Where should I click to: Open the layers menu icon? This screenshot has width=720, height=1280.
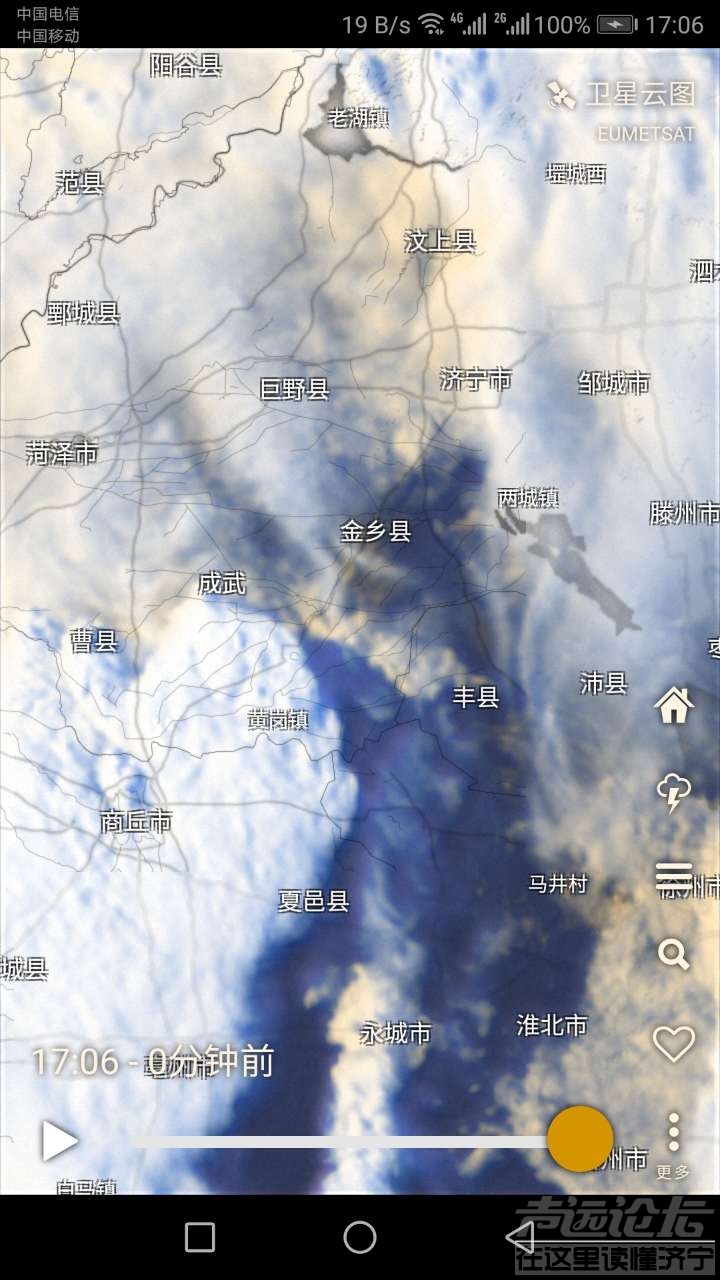point(674,877)
